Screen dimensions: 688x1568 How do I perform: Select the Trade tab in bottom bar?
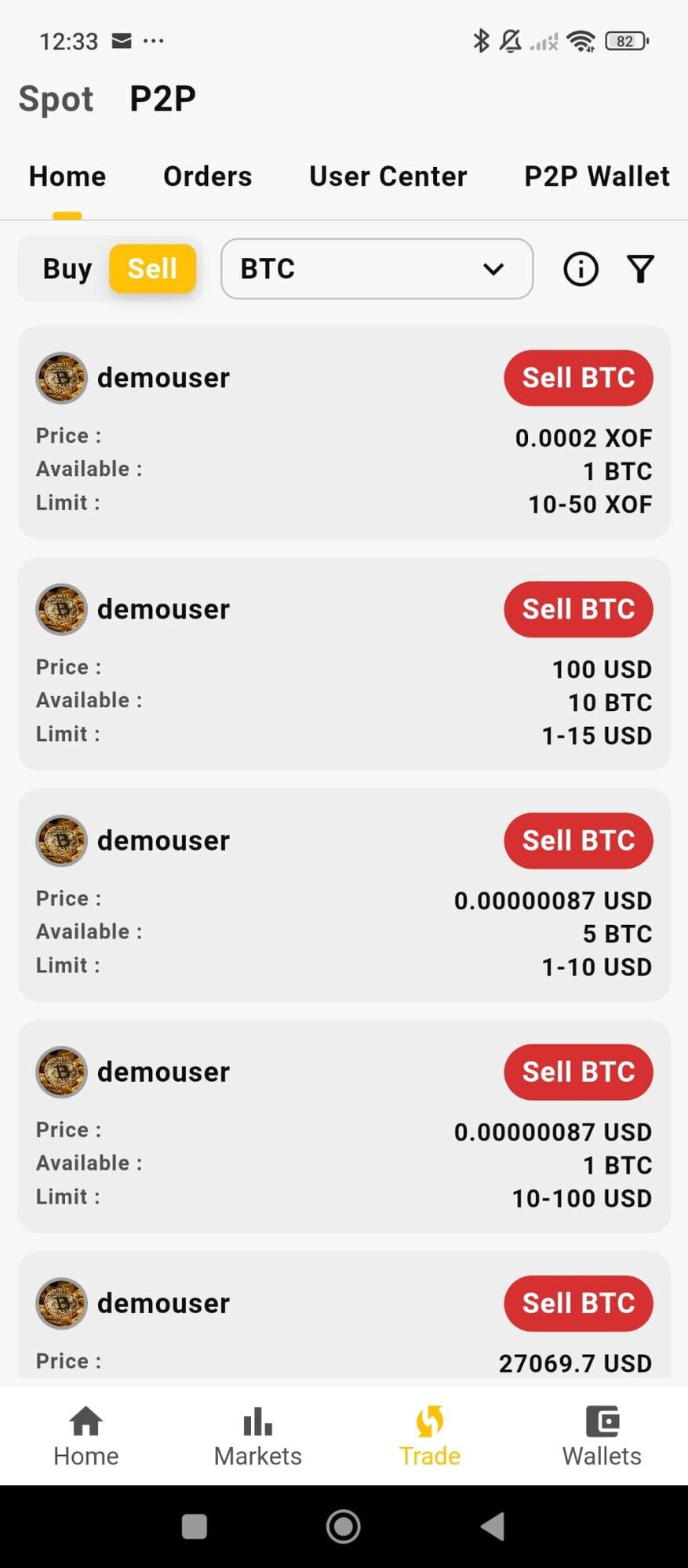(x=429, y=1436)
